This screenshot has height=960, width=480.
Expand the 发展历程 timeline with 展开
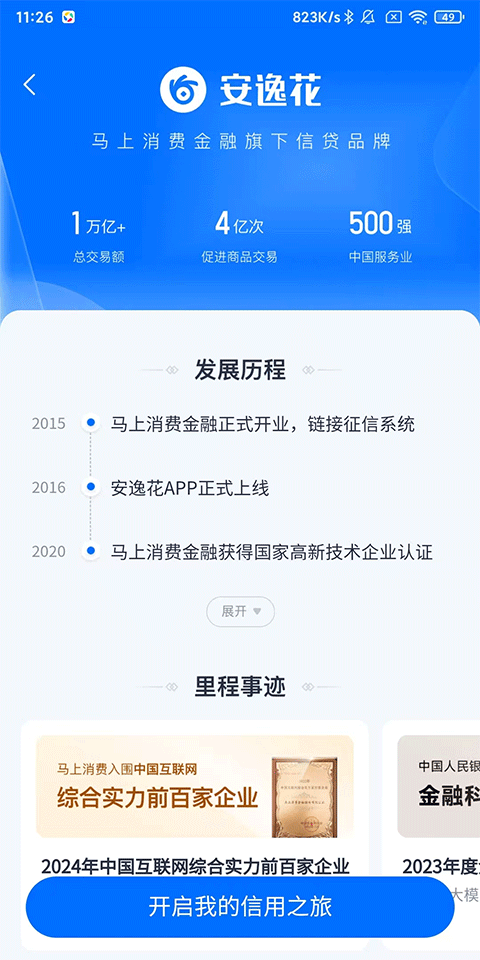click(240, 611)
